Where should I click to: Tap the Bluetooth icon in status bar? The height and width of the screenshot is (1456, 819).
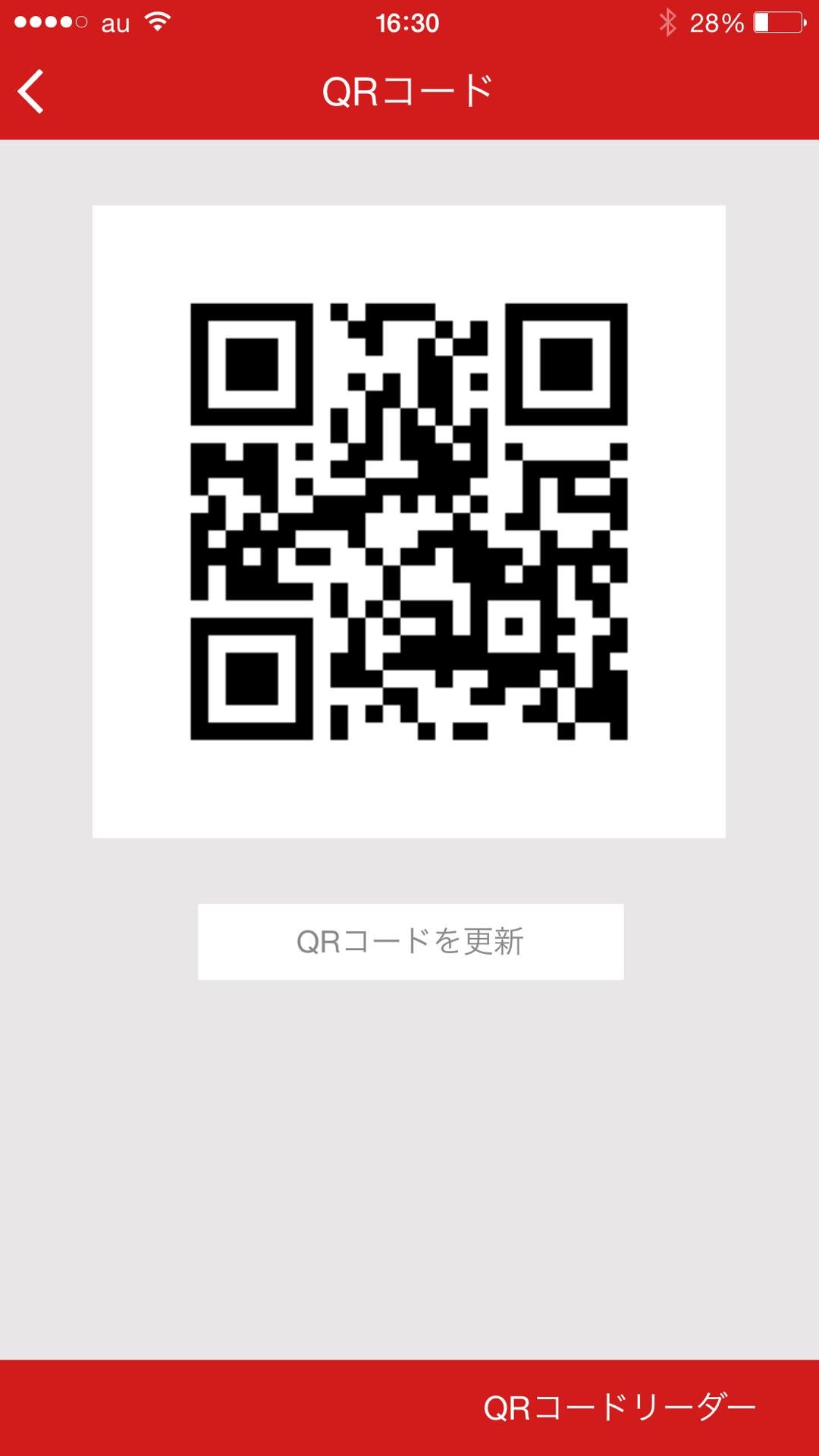click(x=667, y=22)
